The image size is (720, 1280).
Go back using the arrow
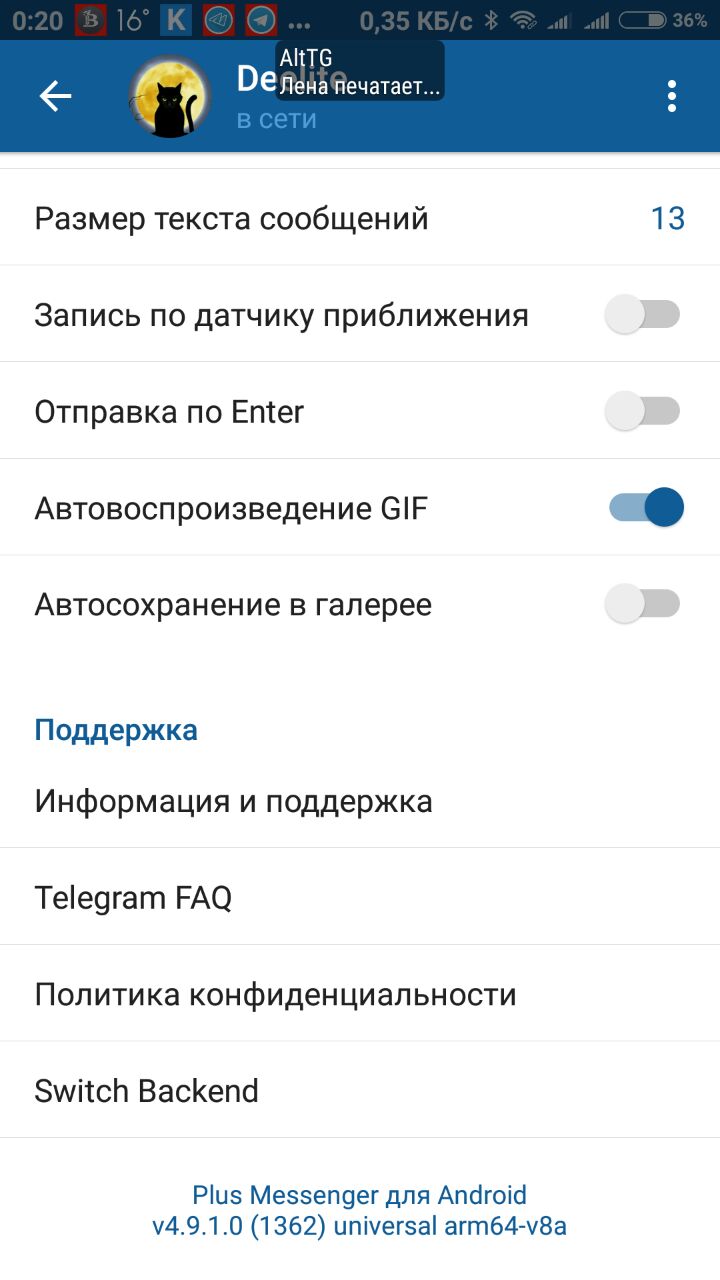pos(55,96)
